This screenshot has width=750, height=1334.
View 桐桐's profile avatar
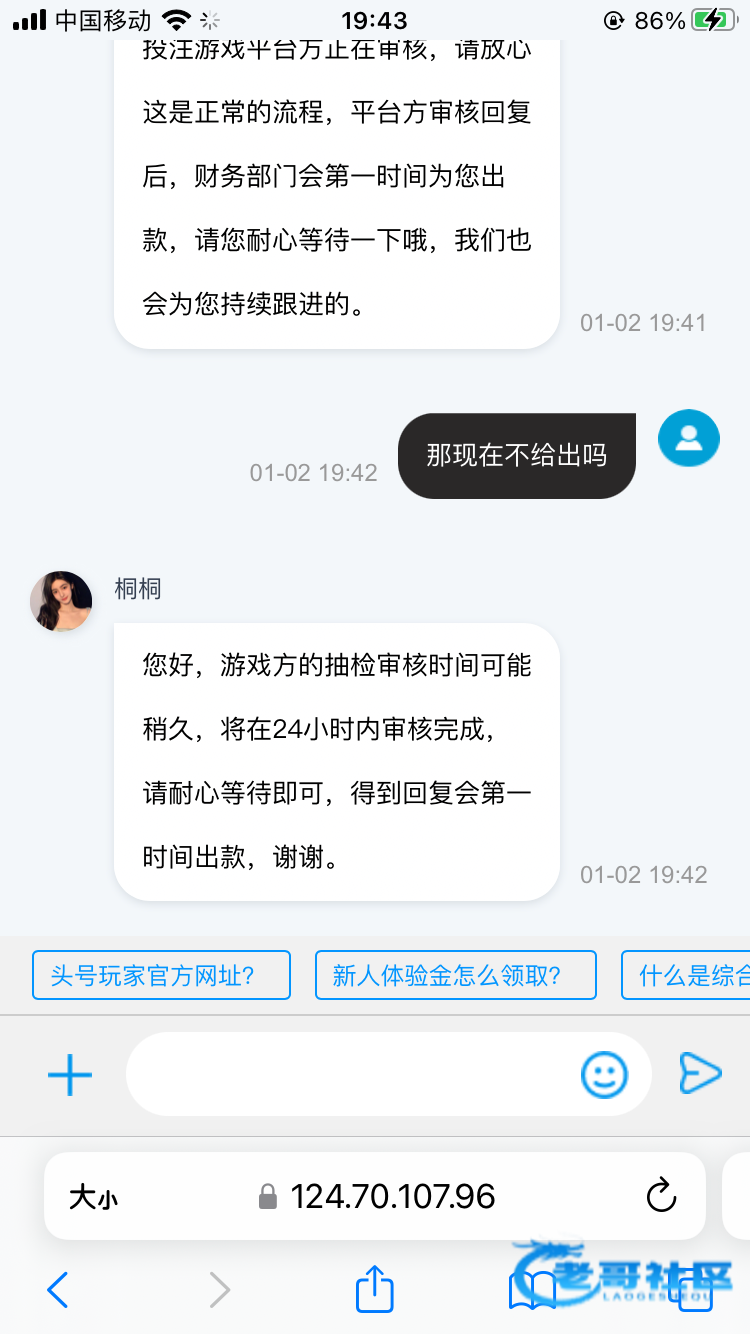(61, 602)
